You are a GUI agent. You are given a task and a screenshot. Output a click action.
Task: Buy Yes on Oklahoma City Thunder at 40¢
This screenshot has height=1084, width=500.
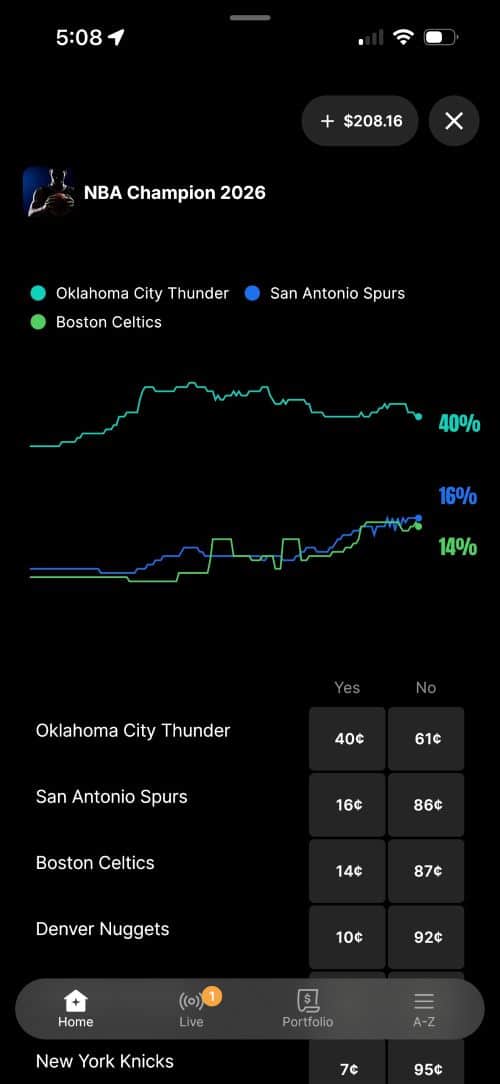click(347, 738)
